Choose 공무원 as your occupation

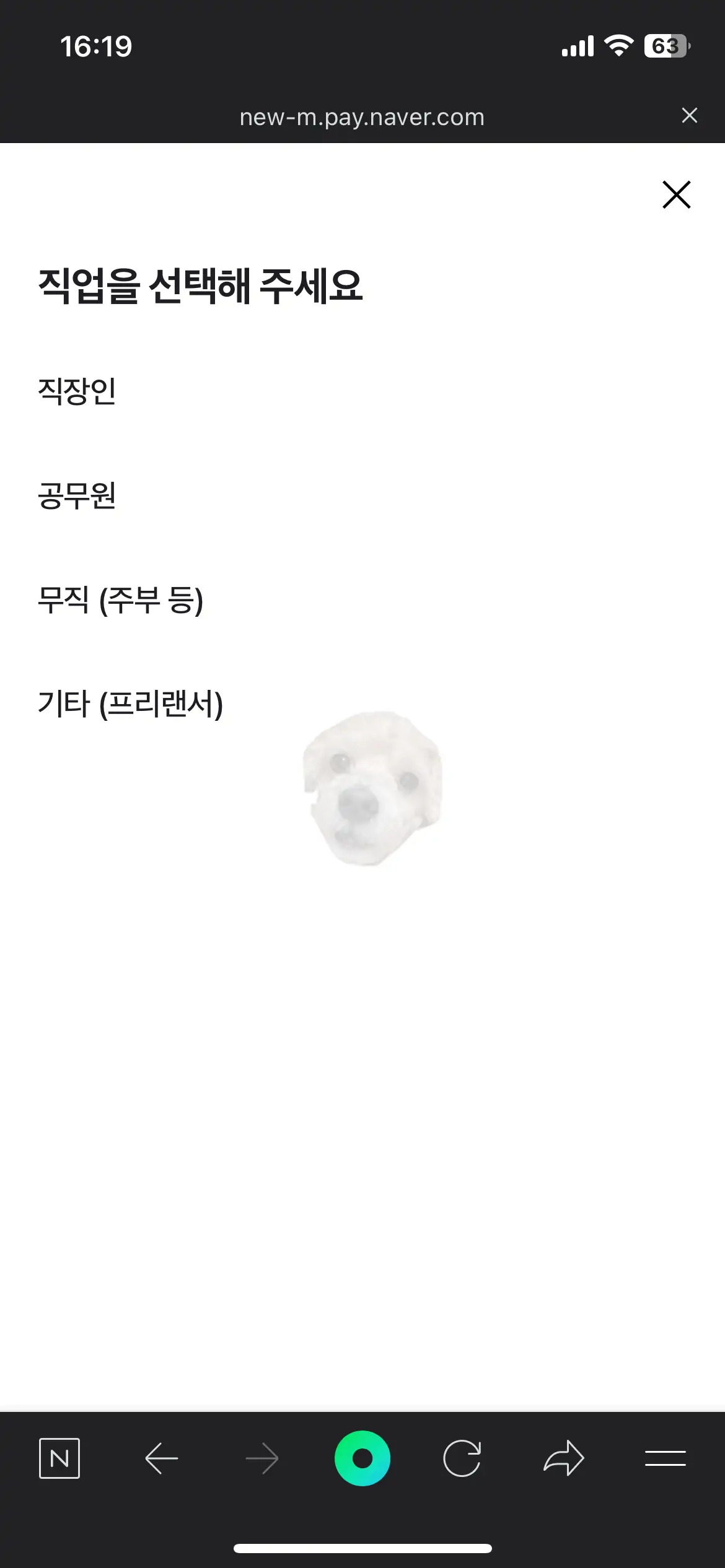click(77, 495)
